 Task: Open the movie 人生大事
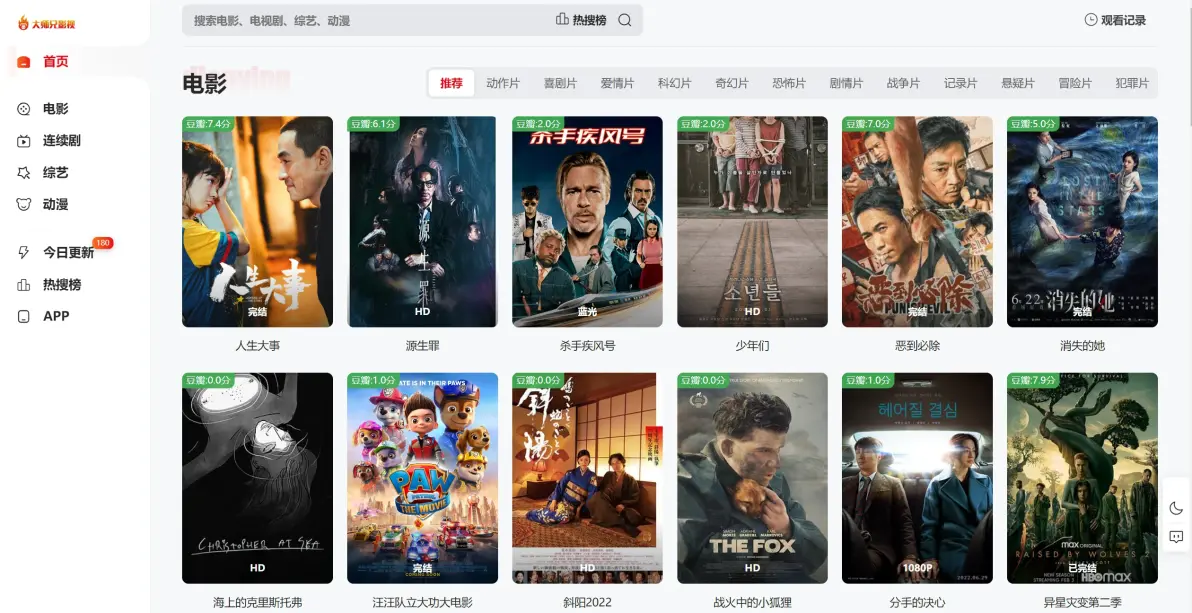(257, 222)
